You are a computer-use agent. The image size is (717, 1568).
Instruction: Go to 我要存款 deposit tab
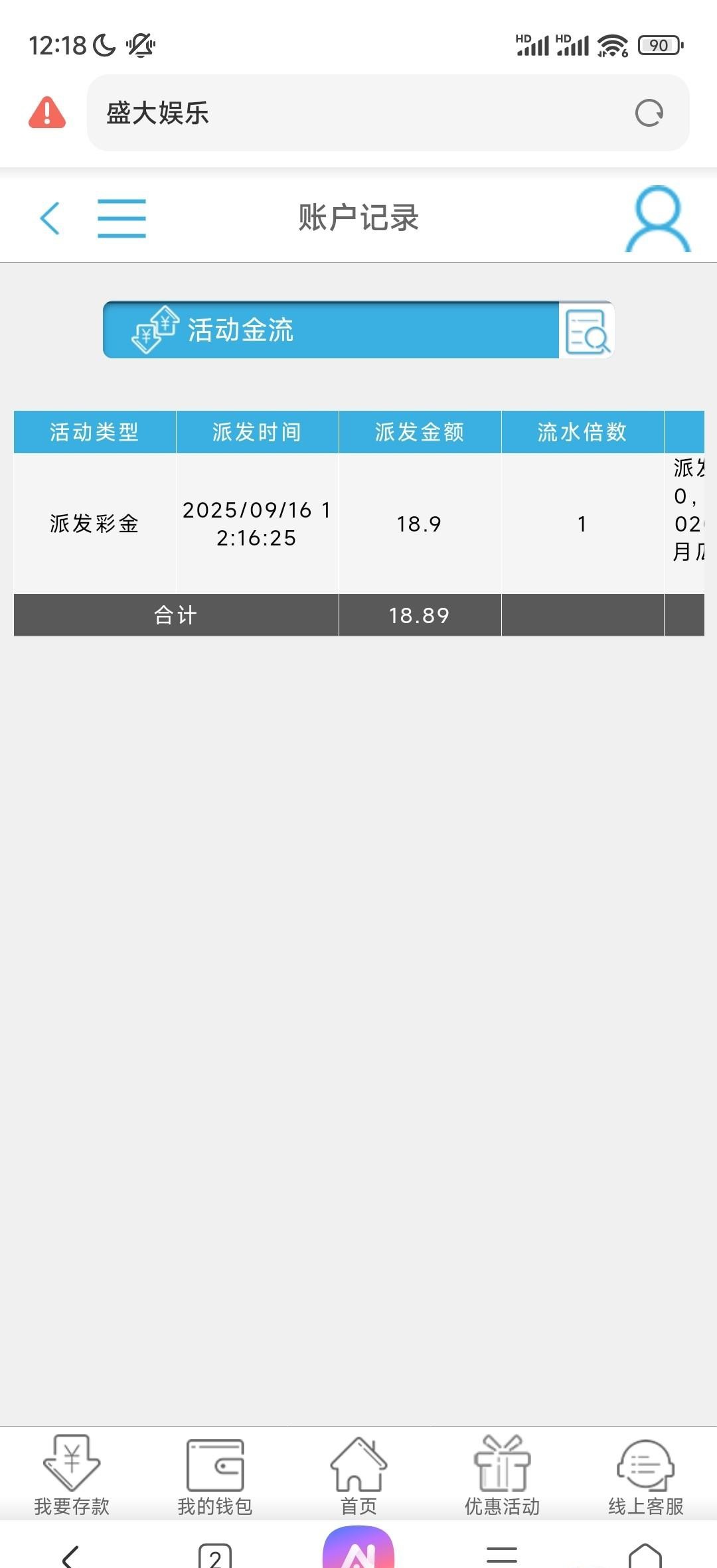point(72,1474)
